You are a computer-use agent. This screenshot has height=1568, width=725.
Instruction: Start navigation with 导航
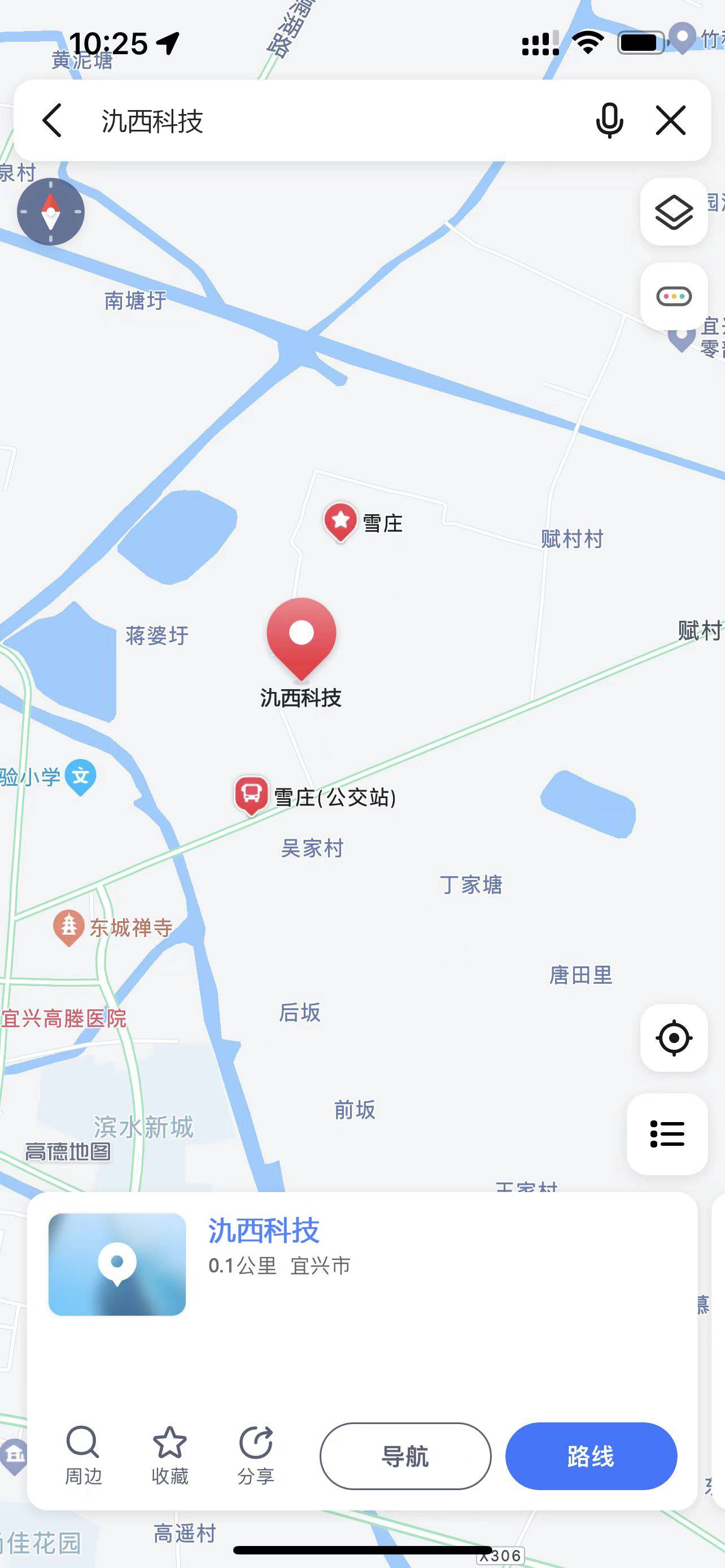(405, 1456)
